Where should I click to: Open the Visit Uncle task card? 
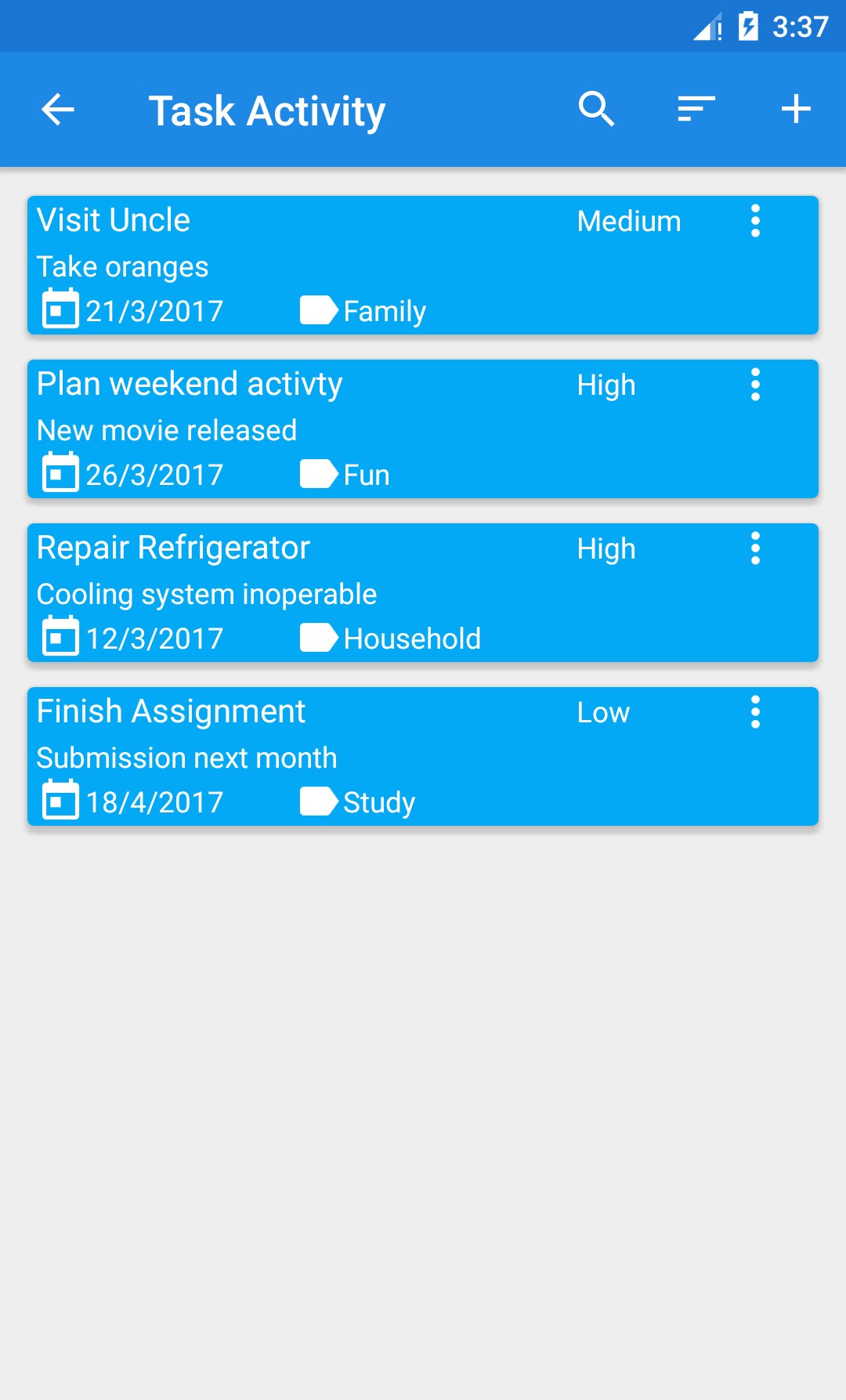click(313, 266)
